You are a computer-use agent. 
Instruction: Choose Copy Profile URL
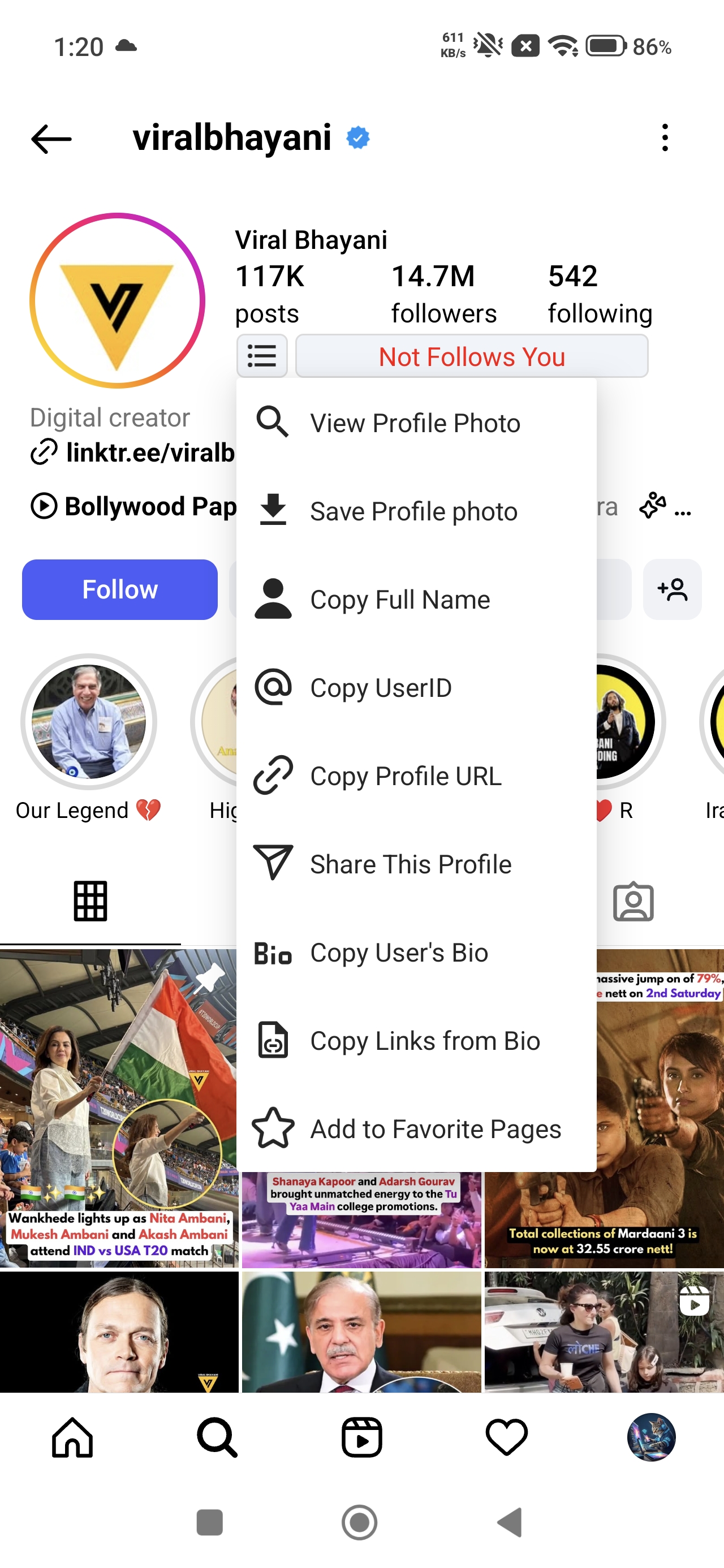(406, 776)
